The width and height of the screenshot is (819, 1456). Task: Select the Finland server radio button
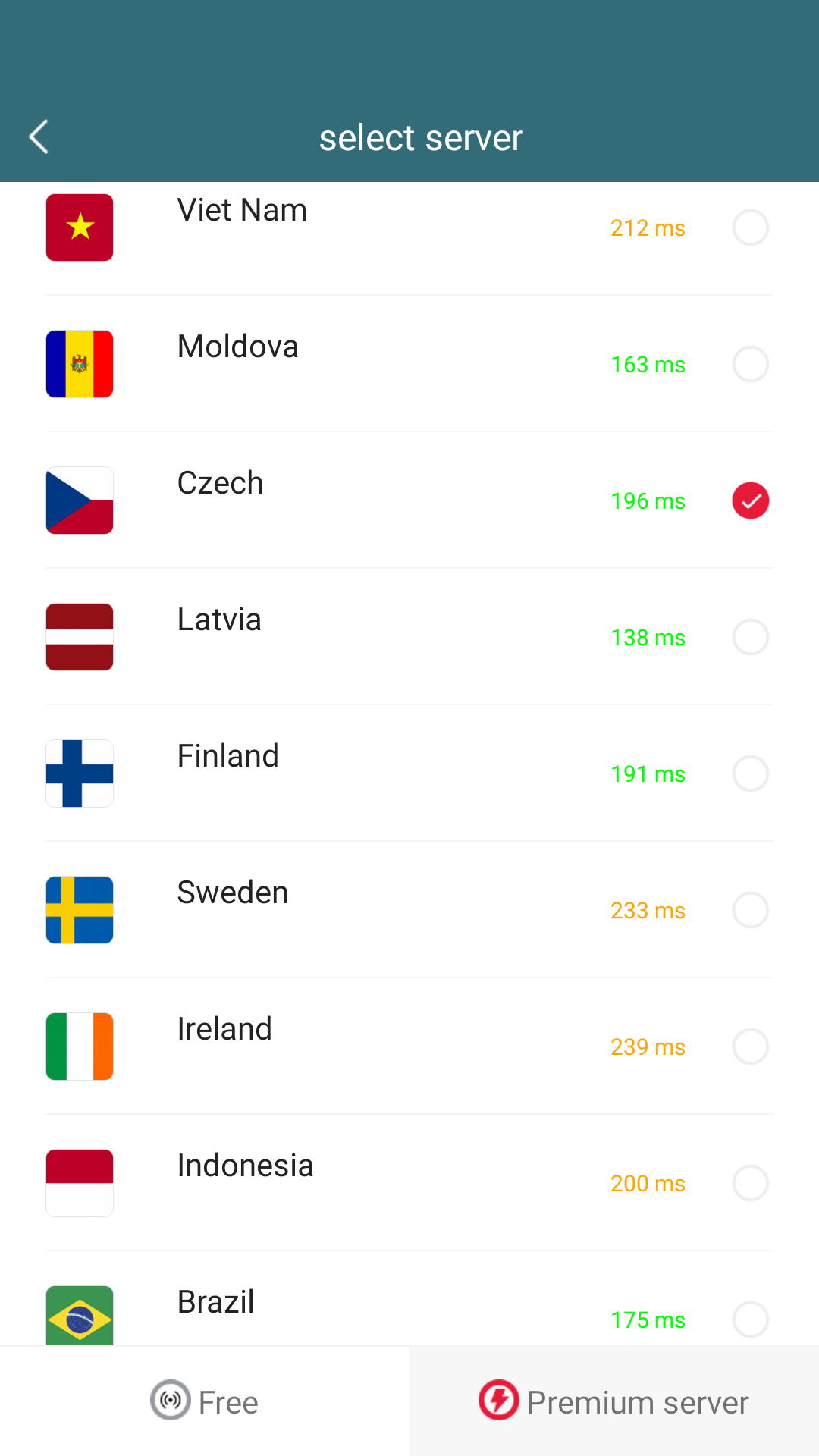(x=750, y=773)
